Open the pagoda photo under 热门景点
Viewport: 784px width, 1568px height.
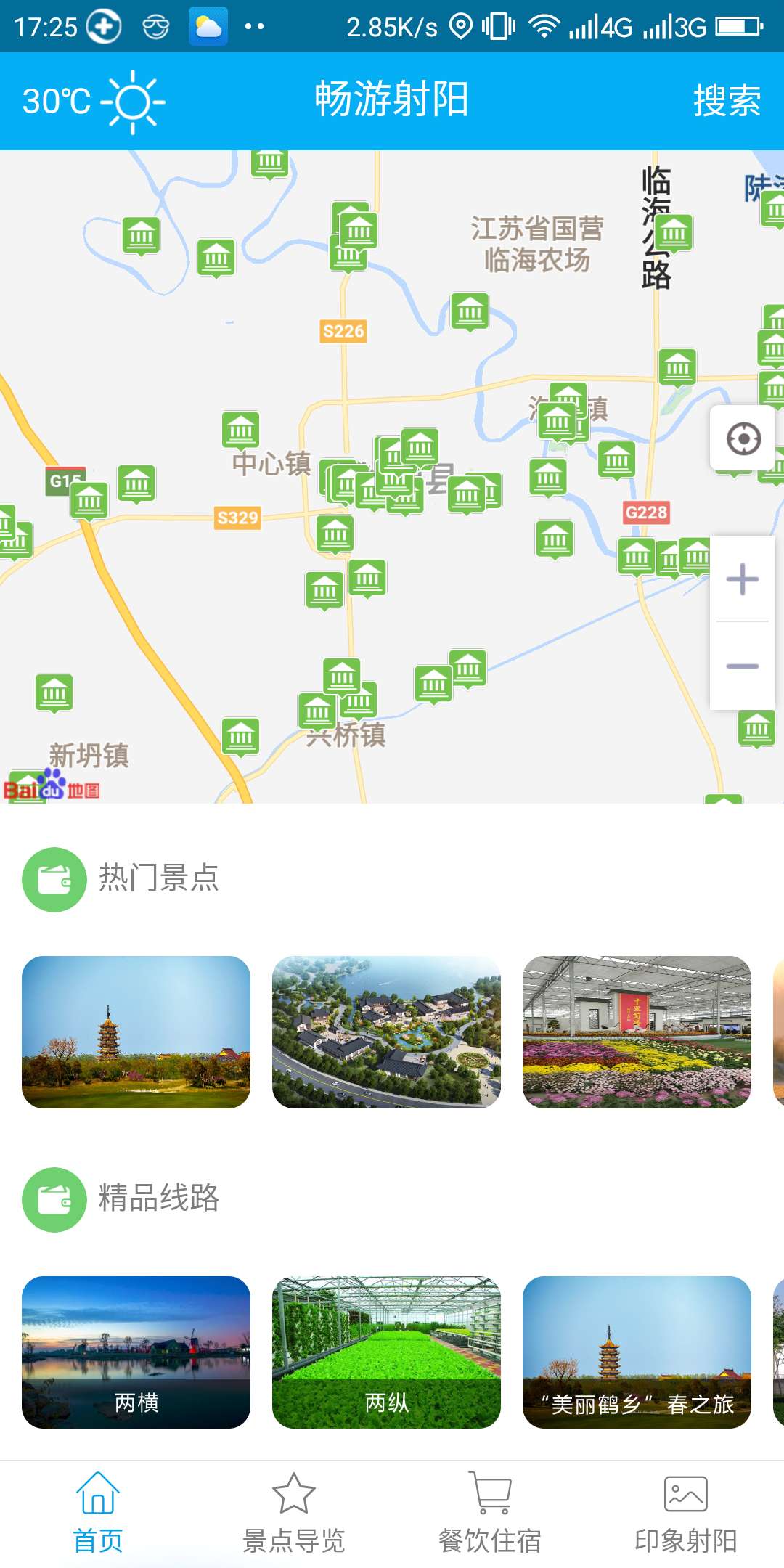pyautogui.click(x=136, y=1032)
